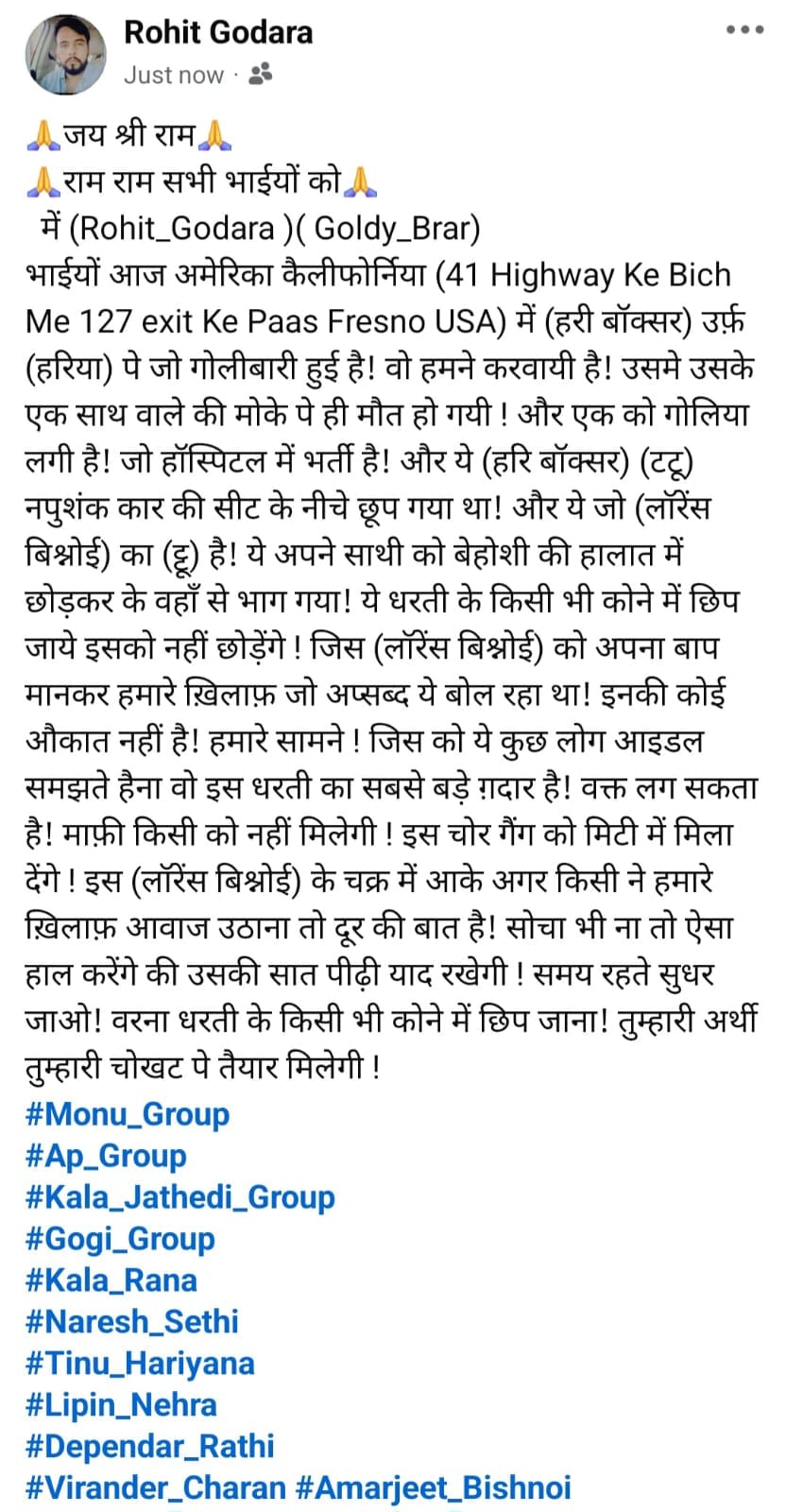This screenshot has width=786, height=1512.
Task: Open the #Monu_Group hashtag
Action: [x=128, y=1114]
